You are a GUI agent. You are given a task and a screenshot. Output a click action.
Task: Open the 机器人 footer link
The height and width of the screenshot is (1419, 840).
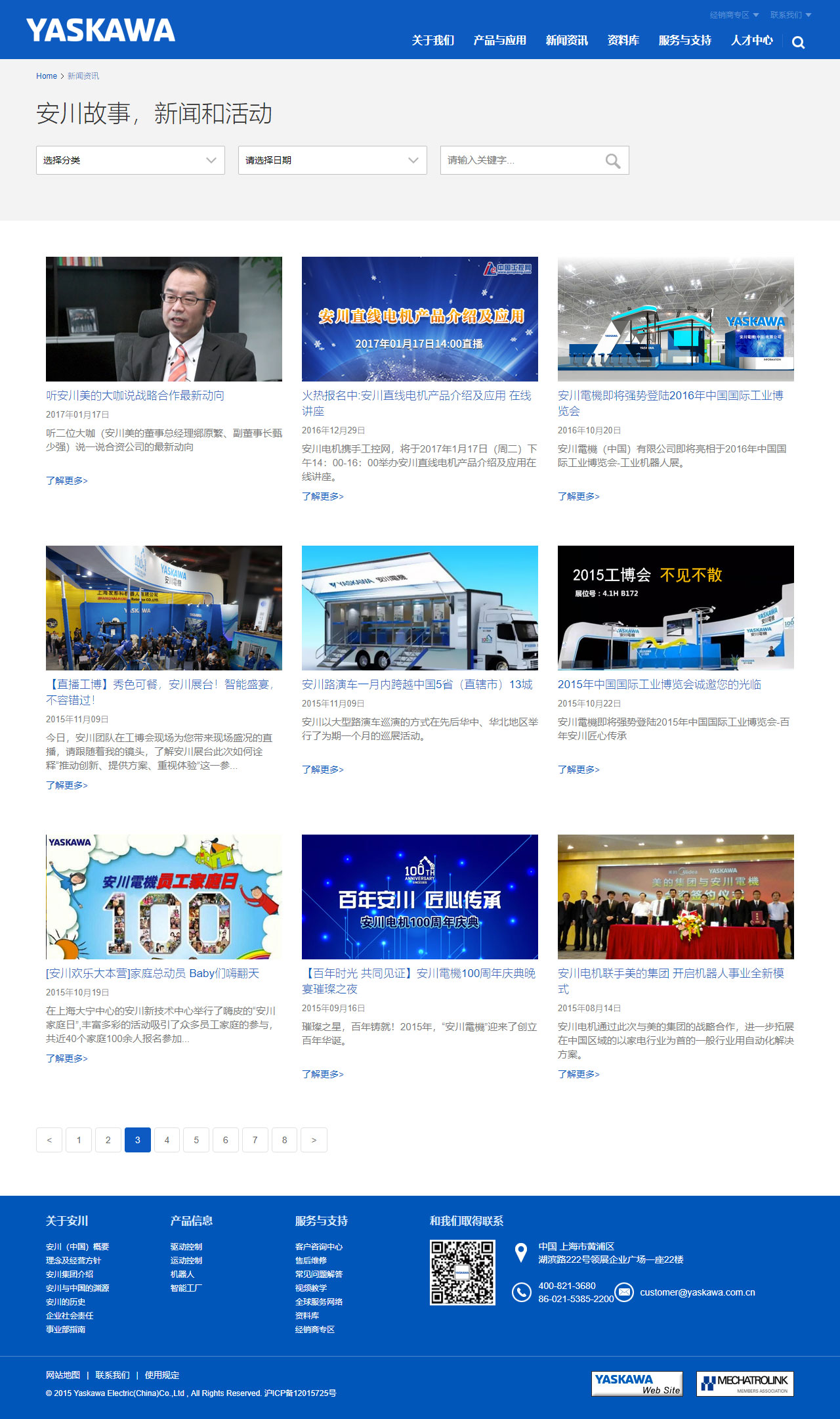[182, 1274]
